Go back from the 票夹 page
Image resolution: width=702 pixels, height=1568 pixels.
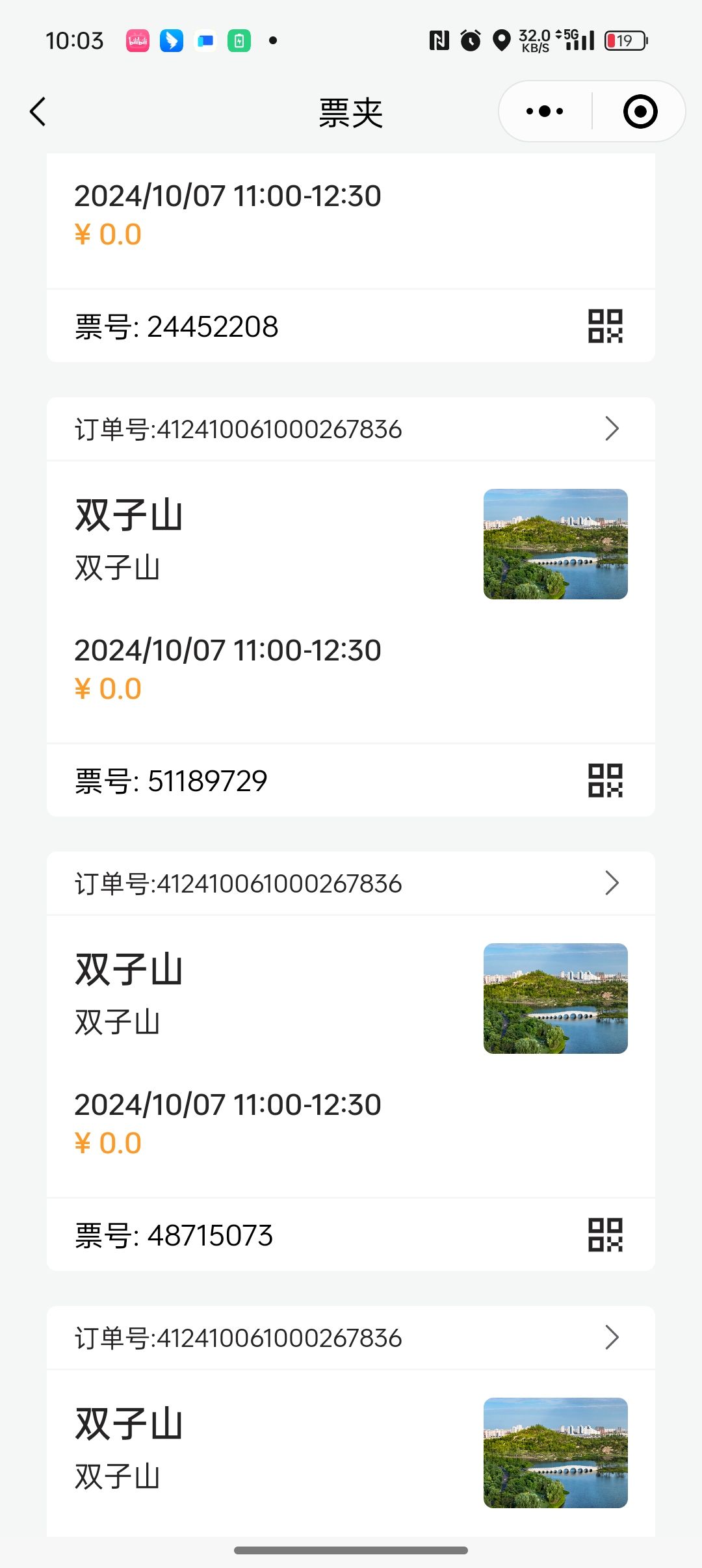(x=38, y=112)
